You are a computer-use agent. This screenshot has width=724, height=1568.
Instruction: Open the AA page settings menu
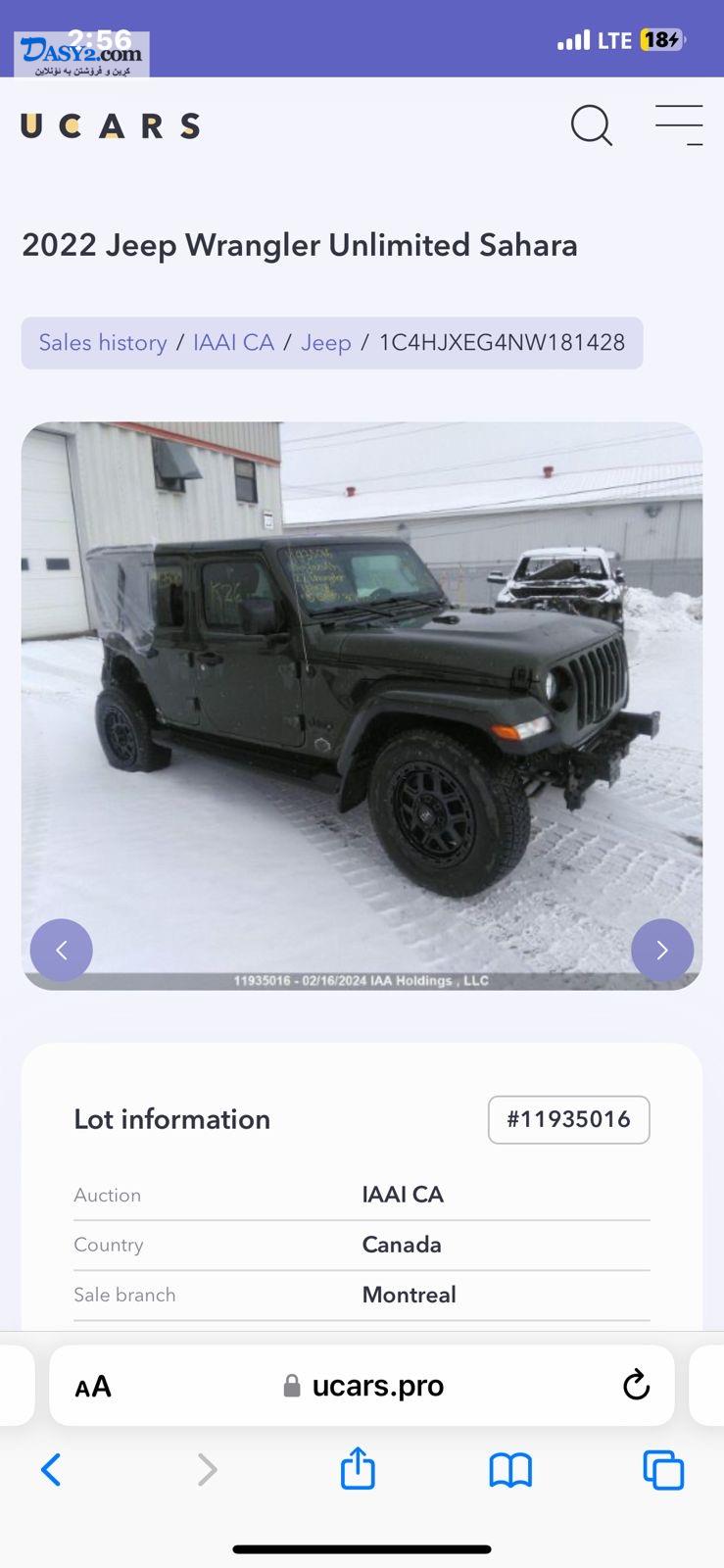coord(93,1387)
